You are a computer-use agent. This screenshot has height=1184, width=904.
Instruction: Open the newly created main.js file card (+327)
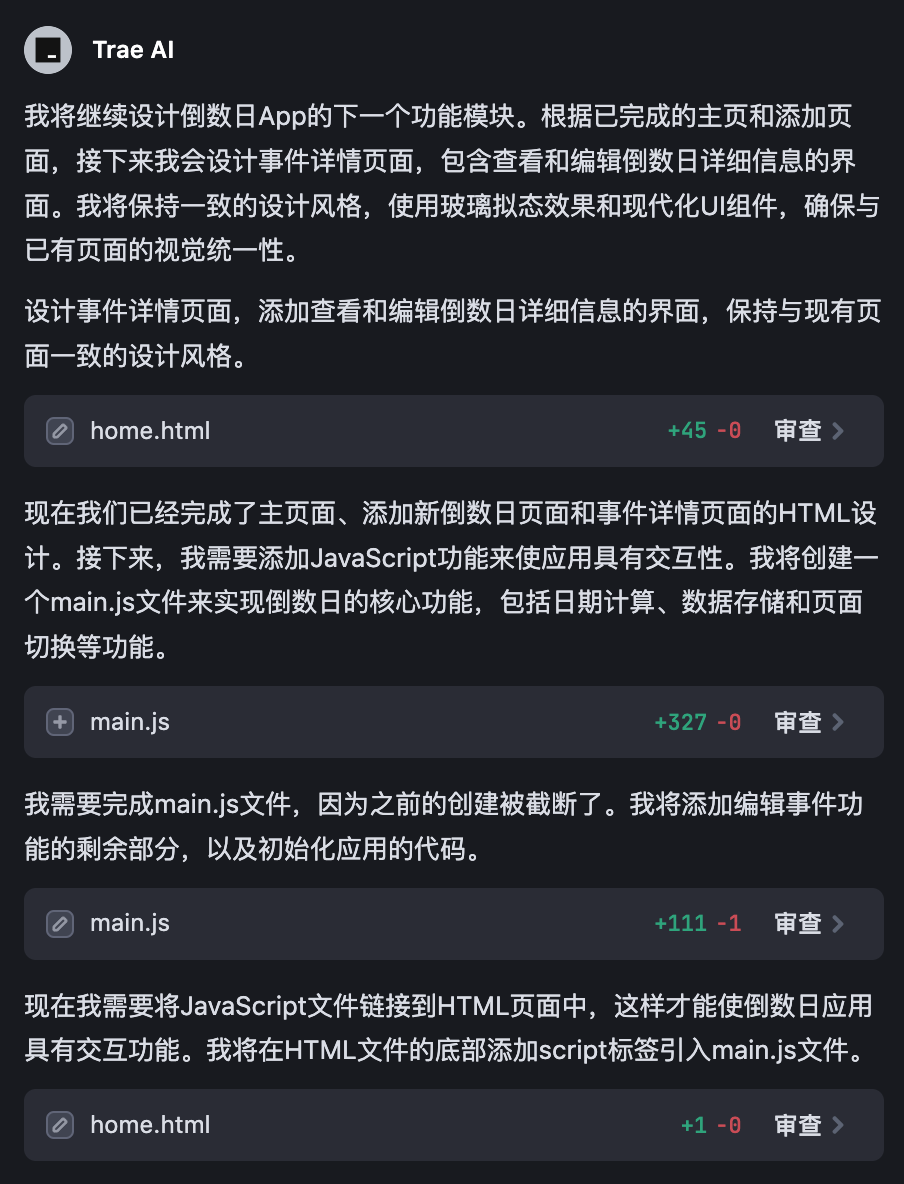point(130,722)
